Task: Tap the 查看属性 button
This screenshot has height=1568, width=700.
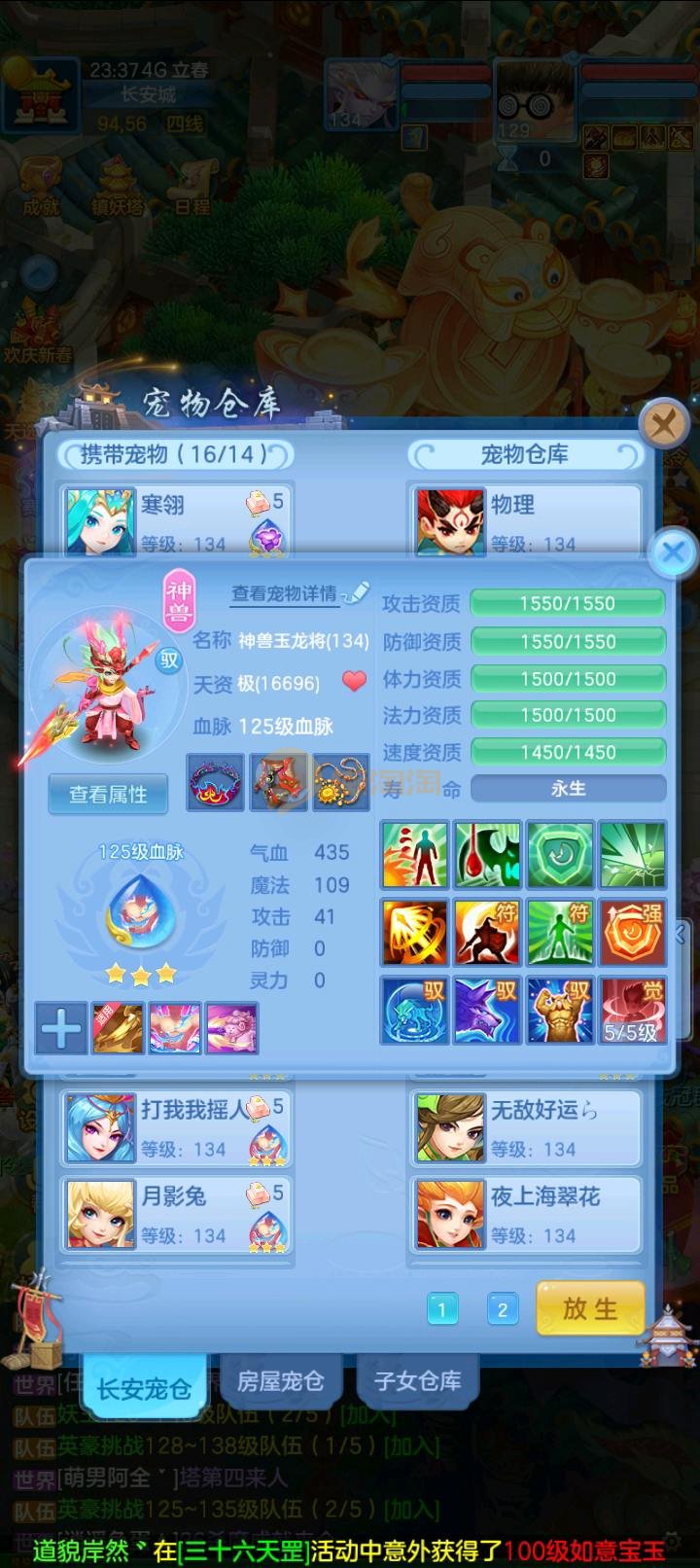Action: point(108,795)
